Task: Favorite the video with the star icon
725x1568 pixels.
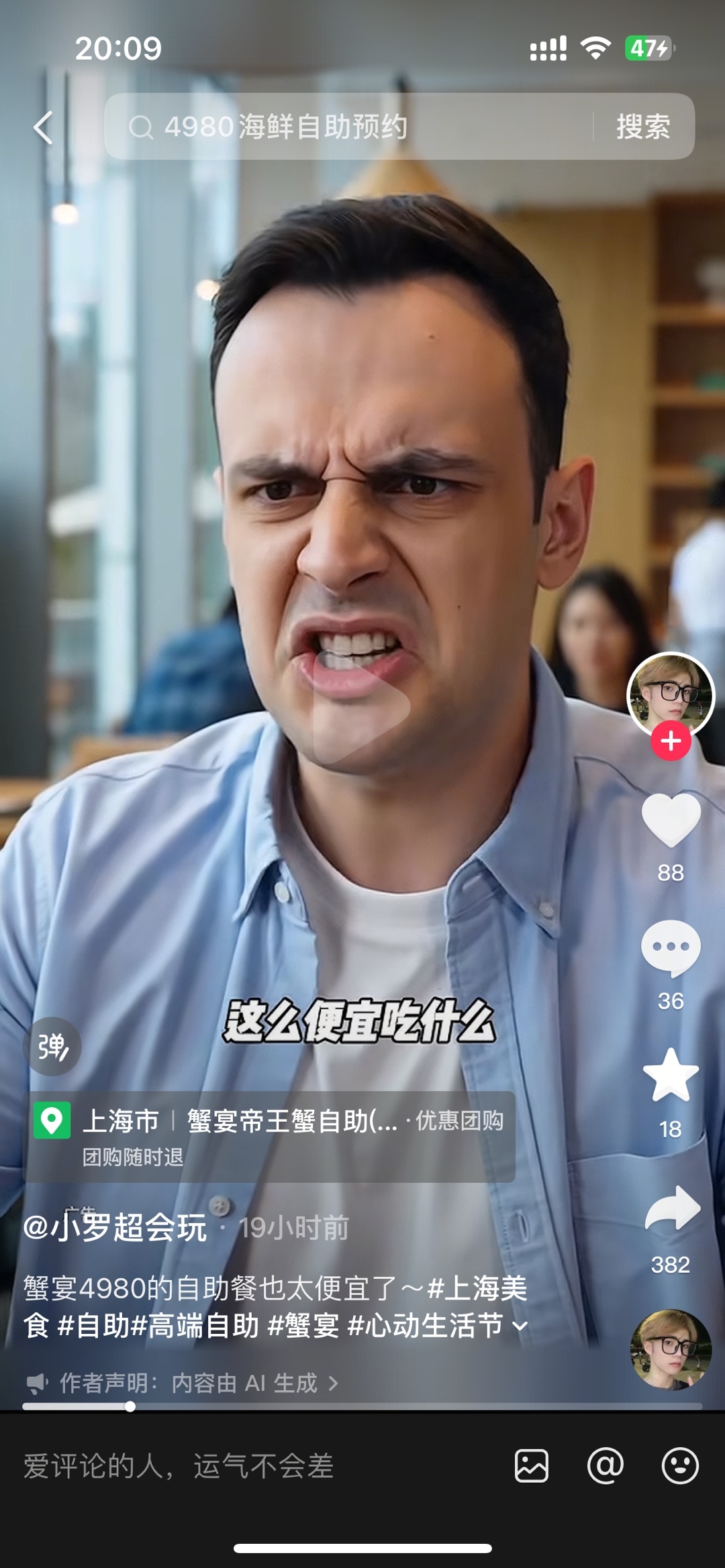Action: [671, 1076]
